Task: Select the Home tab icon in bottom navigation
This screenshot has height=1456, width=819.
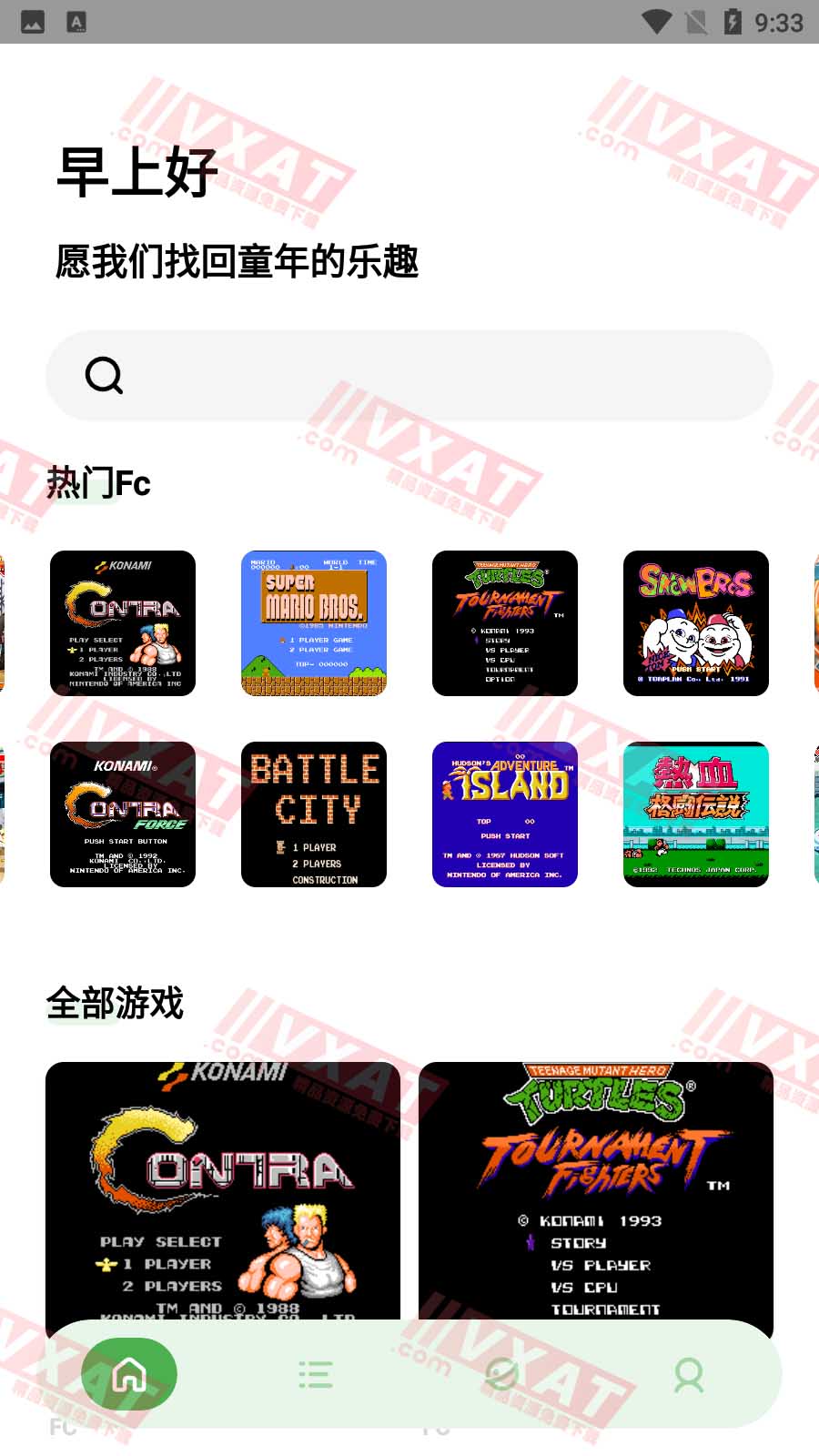Action: [128, 1375]
